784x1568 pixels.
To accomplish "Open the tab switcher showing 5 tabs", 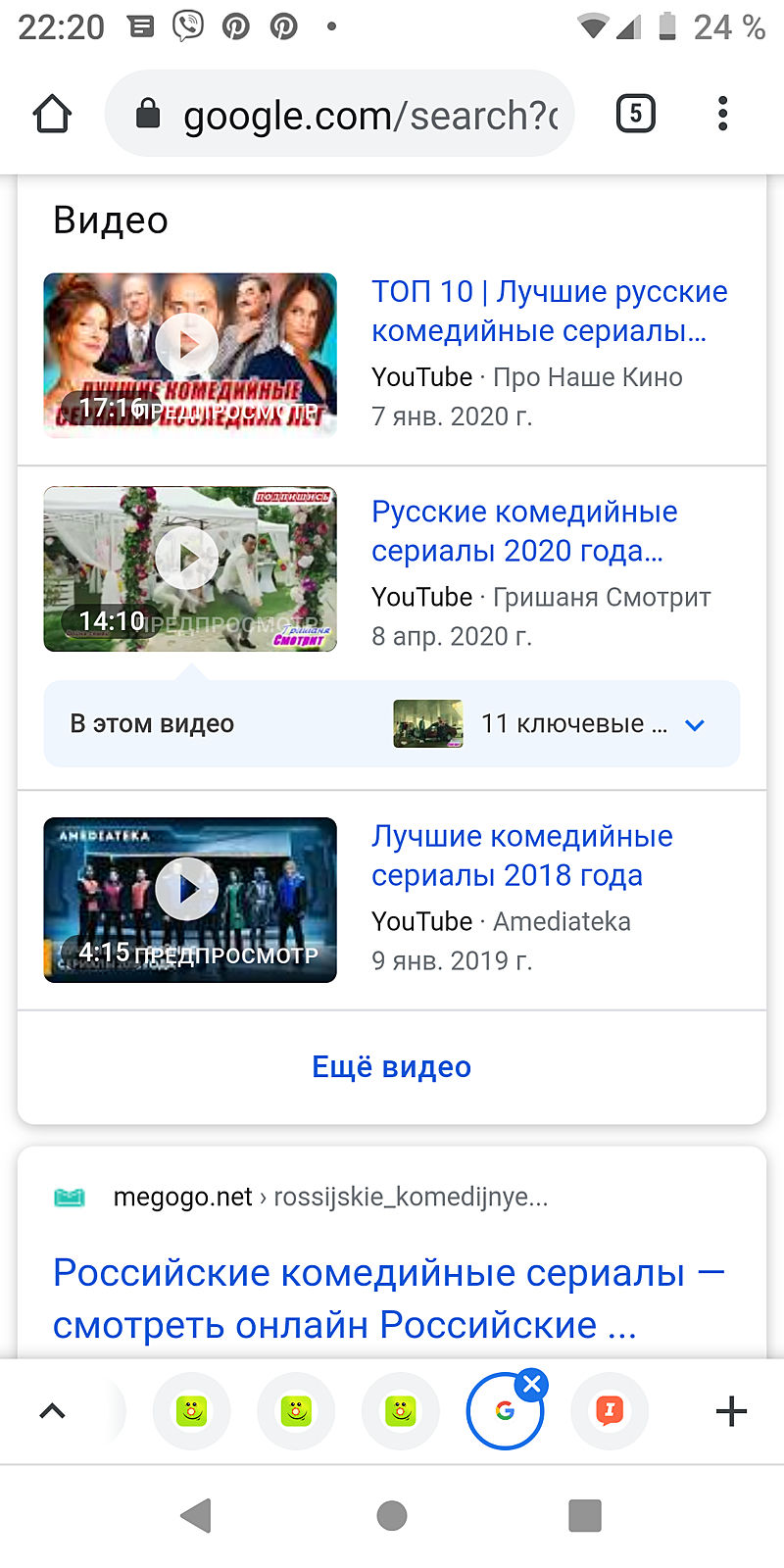I will coord(635,115).
